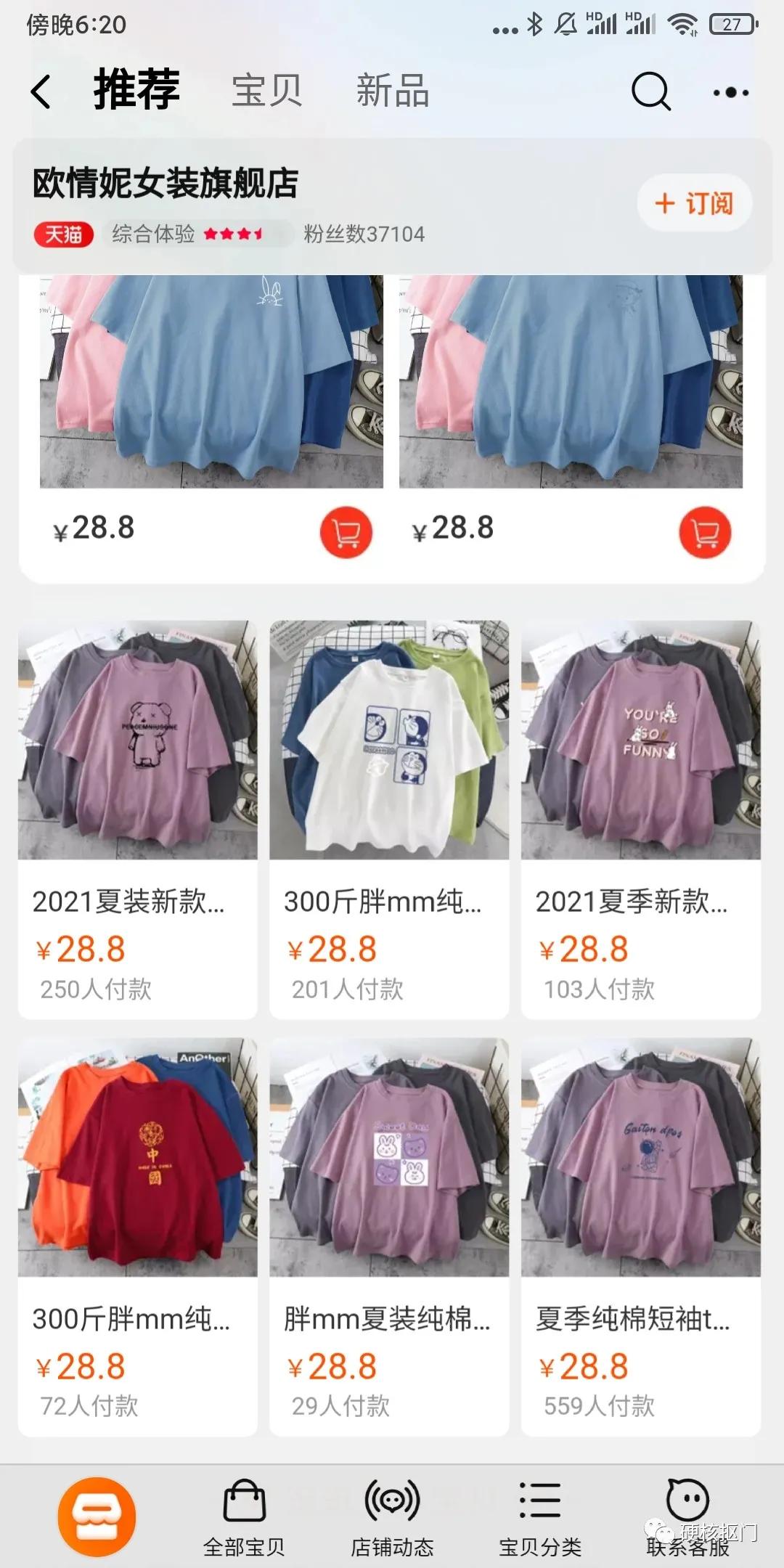Open 联系客服 chat bubble icon
784x1568 pixels.
(x=685, y=1498)
